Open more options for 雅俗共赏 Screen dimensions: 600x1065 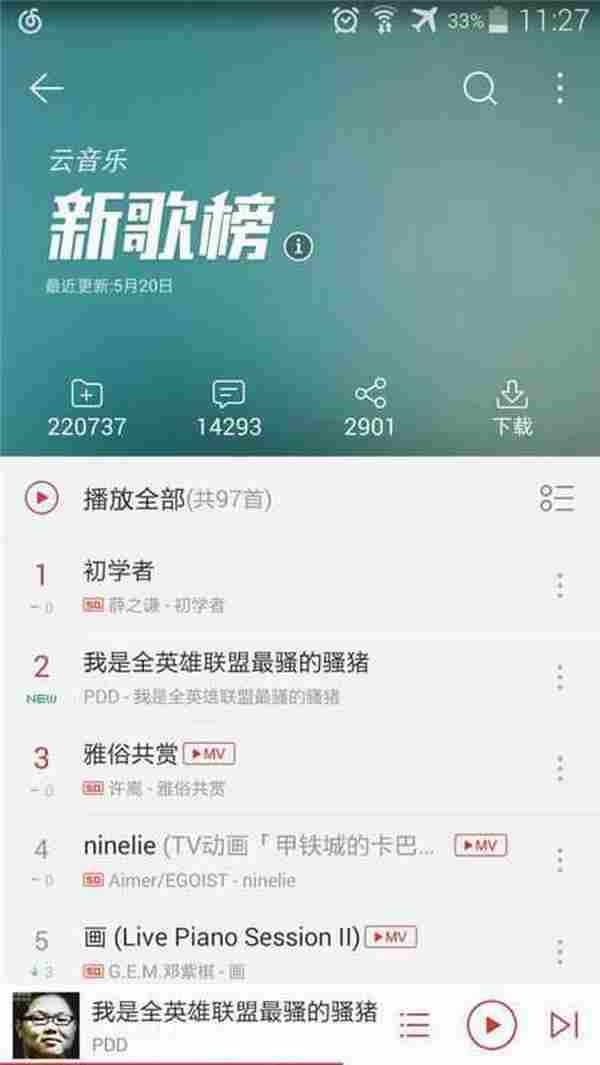[559, 768]
